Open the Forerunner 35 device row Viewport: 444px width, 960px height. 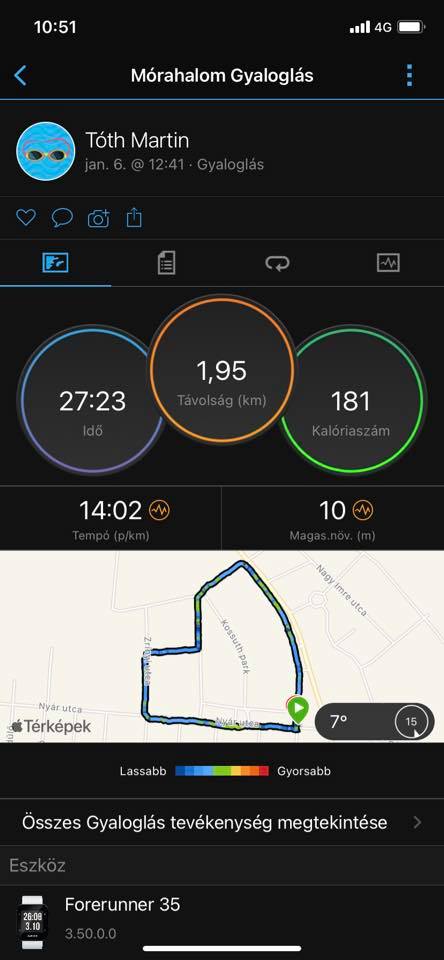pos(222,920)
